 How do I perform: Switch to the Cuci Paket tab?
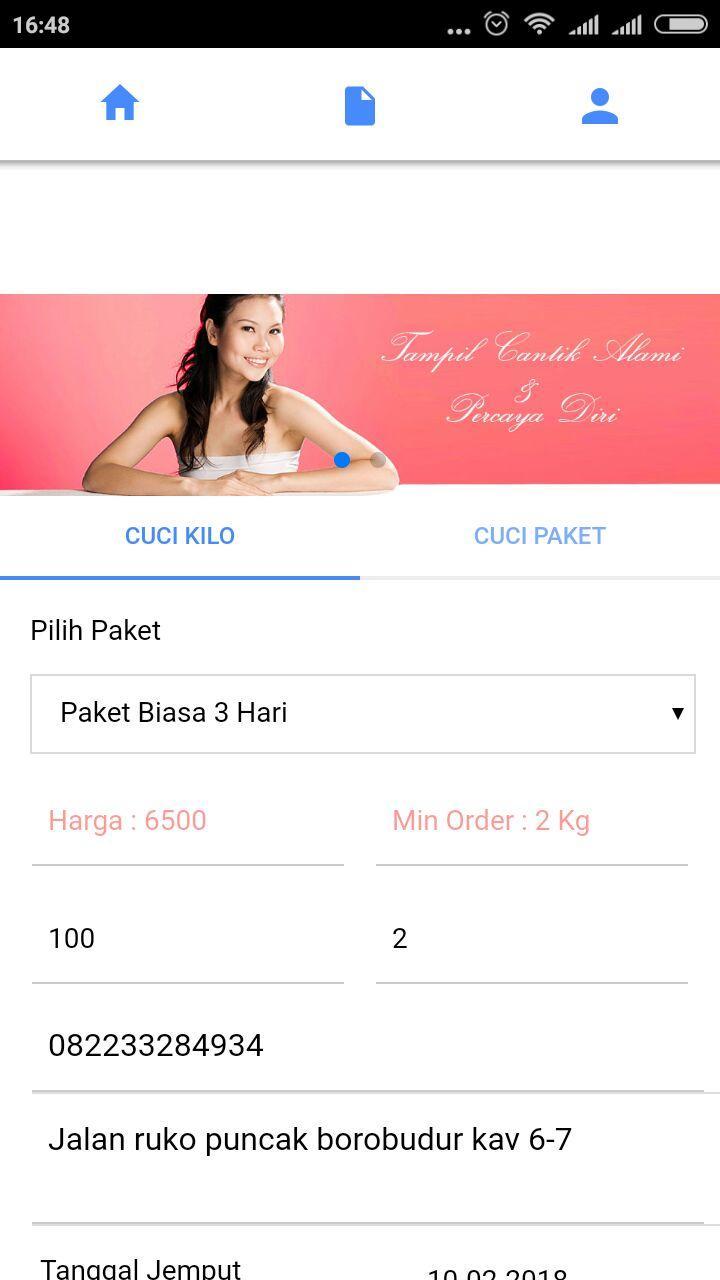click(x=540, y=536)
